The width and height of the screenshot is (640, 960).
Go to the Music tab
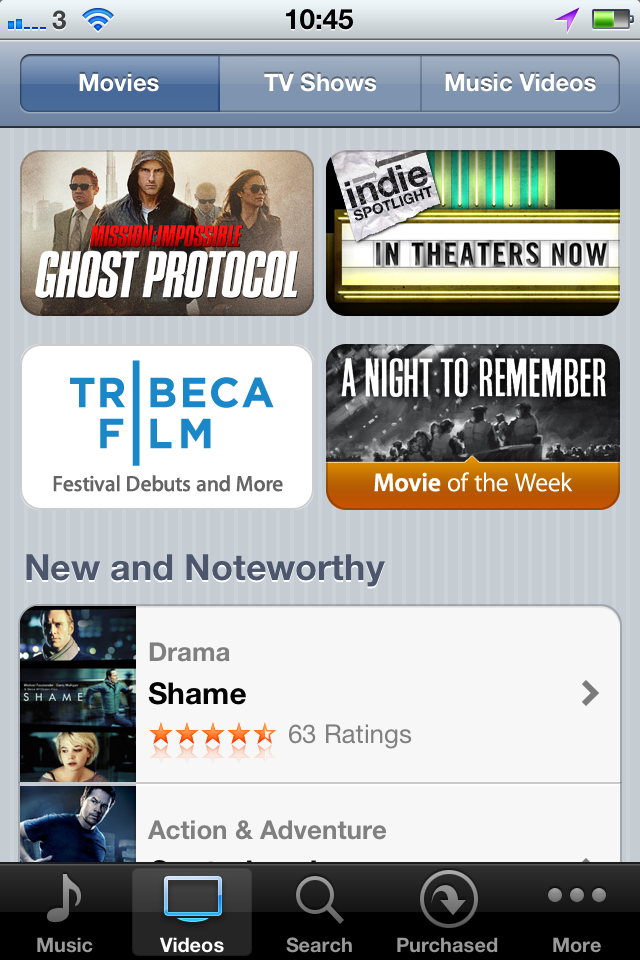(x=64, y=912)
